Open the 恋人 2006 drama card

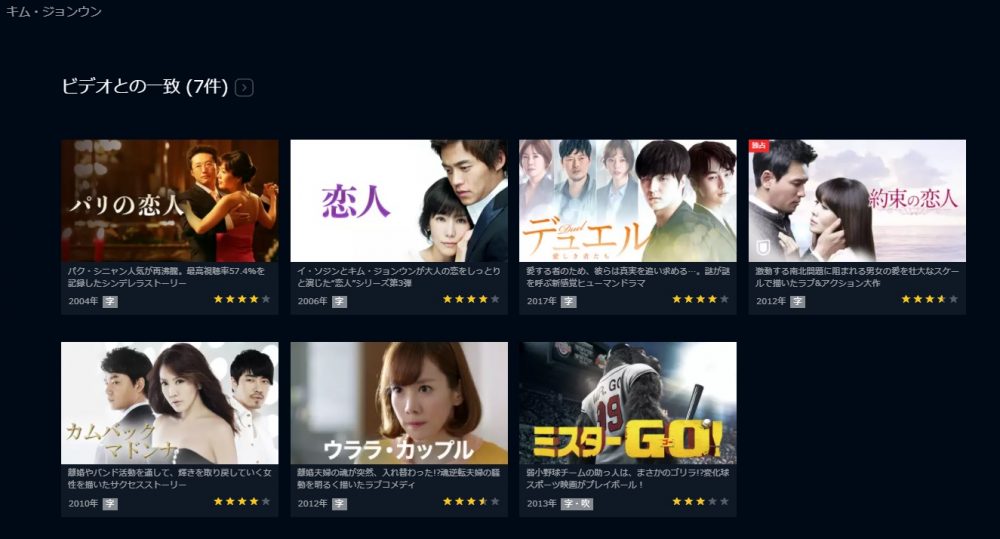(399, 201)
